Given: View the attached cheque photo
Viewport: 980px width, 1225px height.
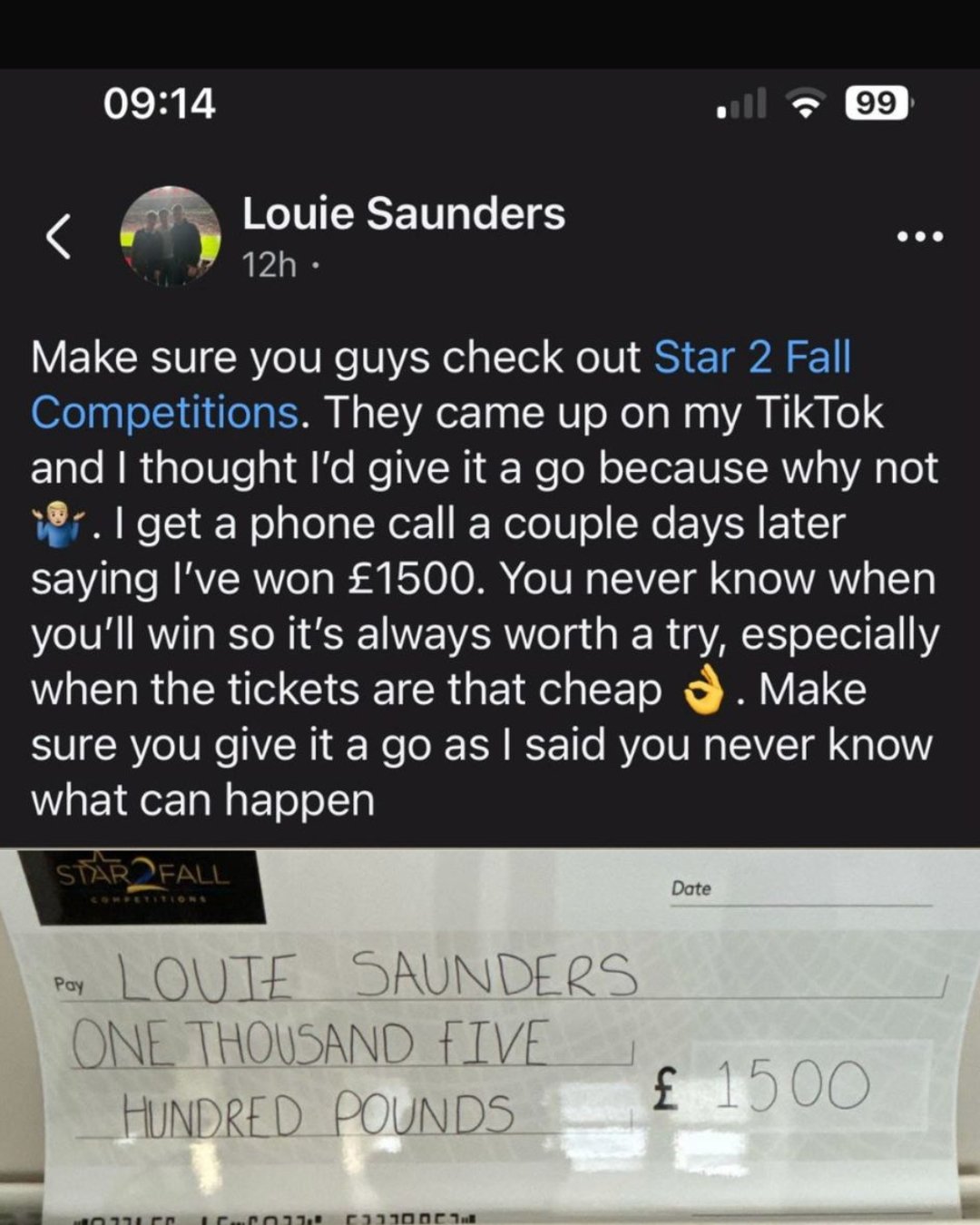Looking at the screenshot, I should pos(490,1034).
